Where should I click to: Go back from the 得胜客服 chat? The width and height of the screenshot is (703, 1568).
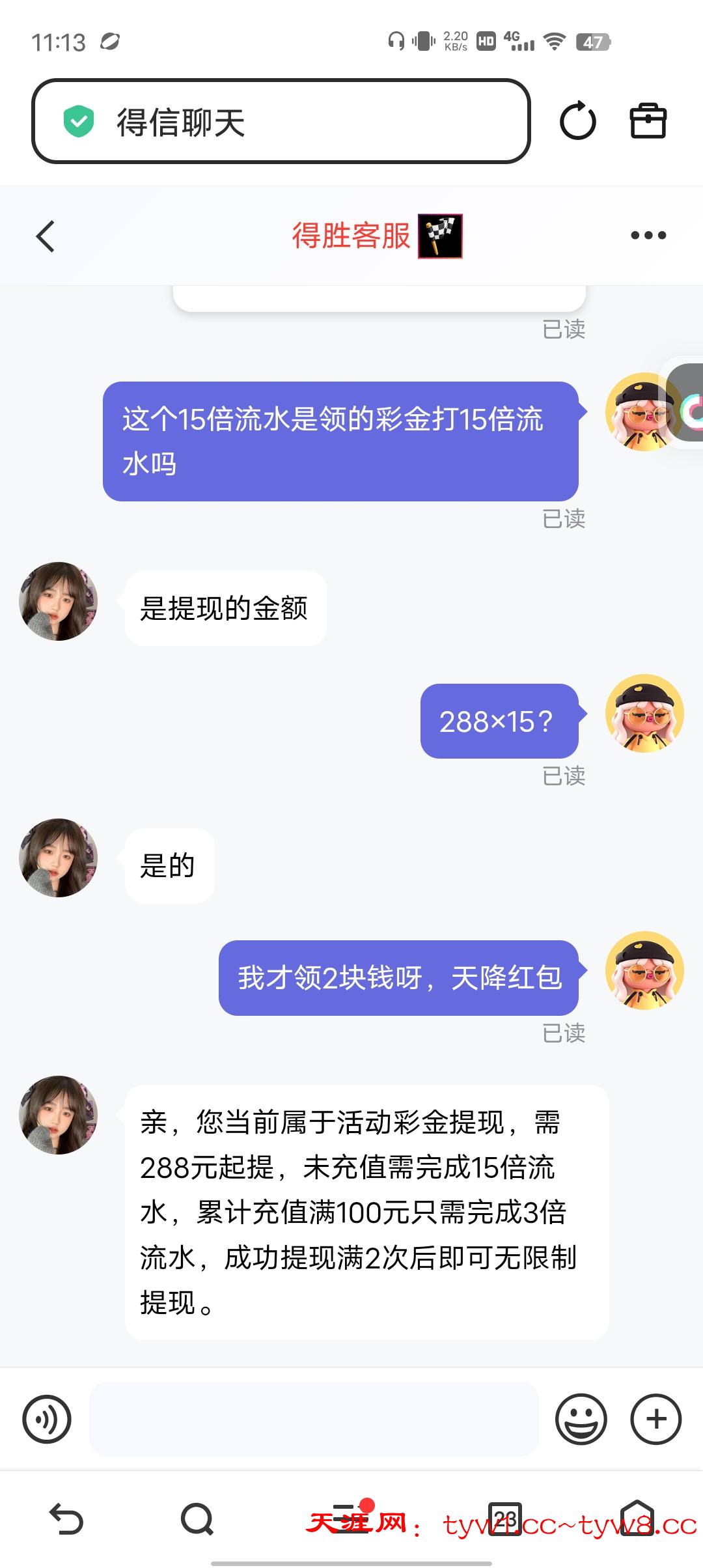point(46,236)
